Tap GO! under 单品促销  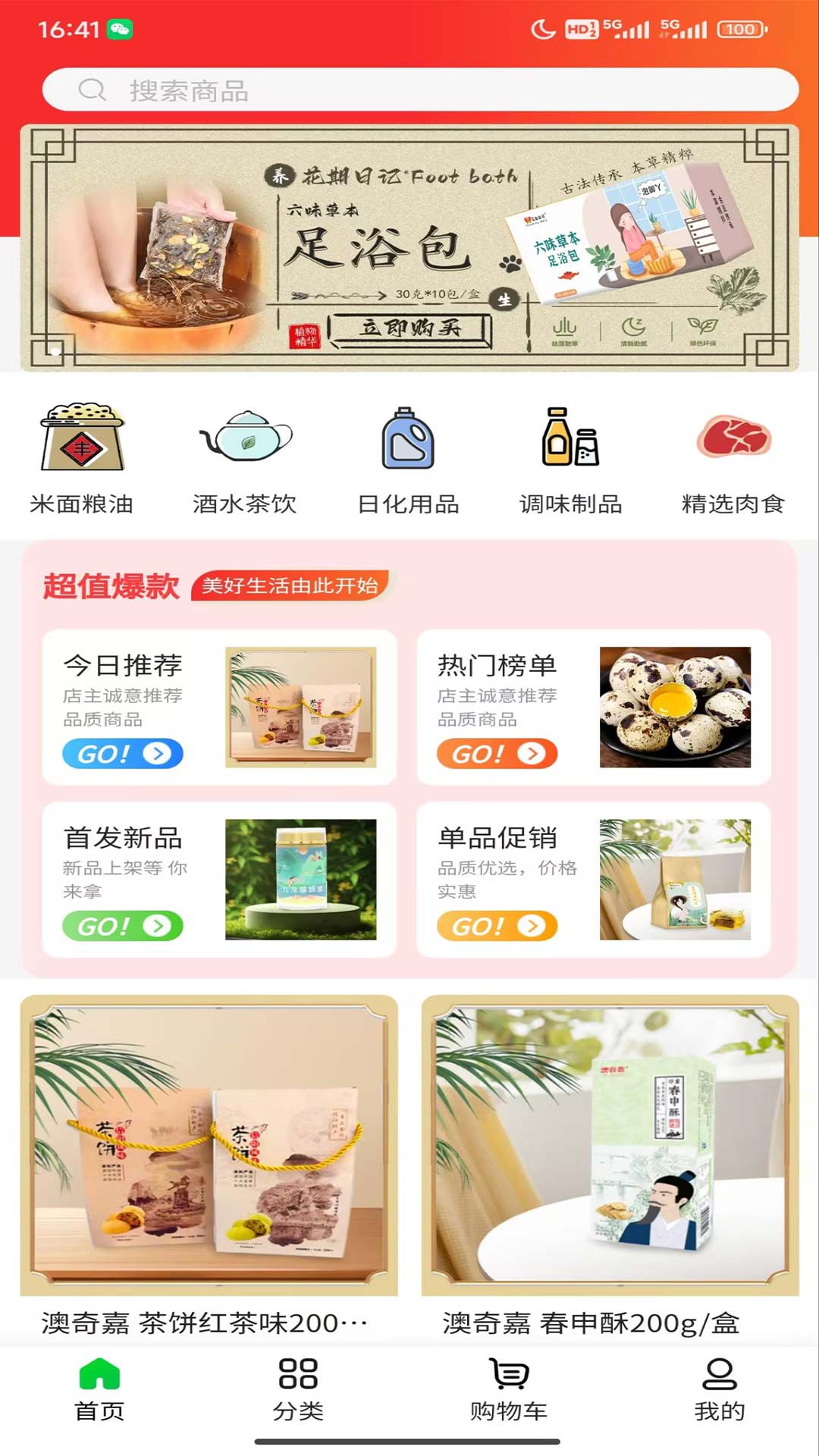[x=497, y=926]
